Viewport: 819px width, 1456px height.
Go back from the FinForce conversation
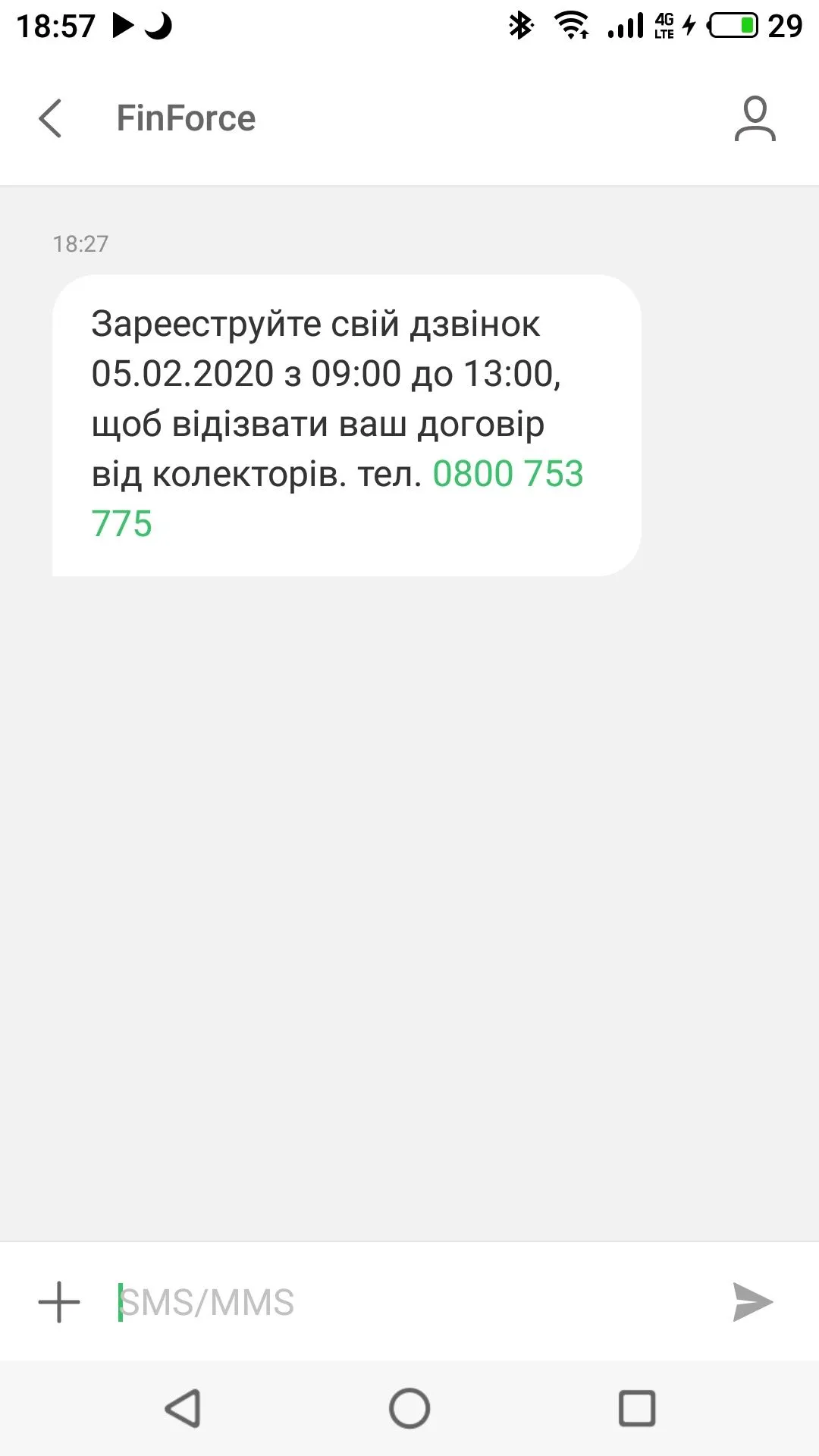coord(50,119)
